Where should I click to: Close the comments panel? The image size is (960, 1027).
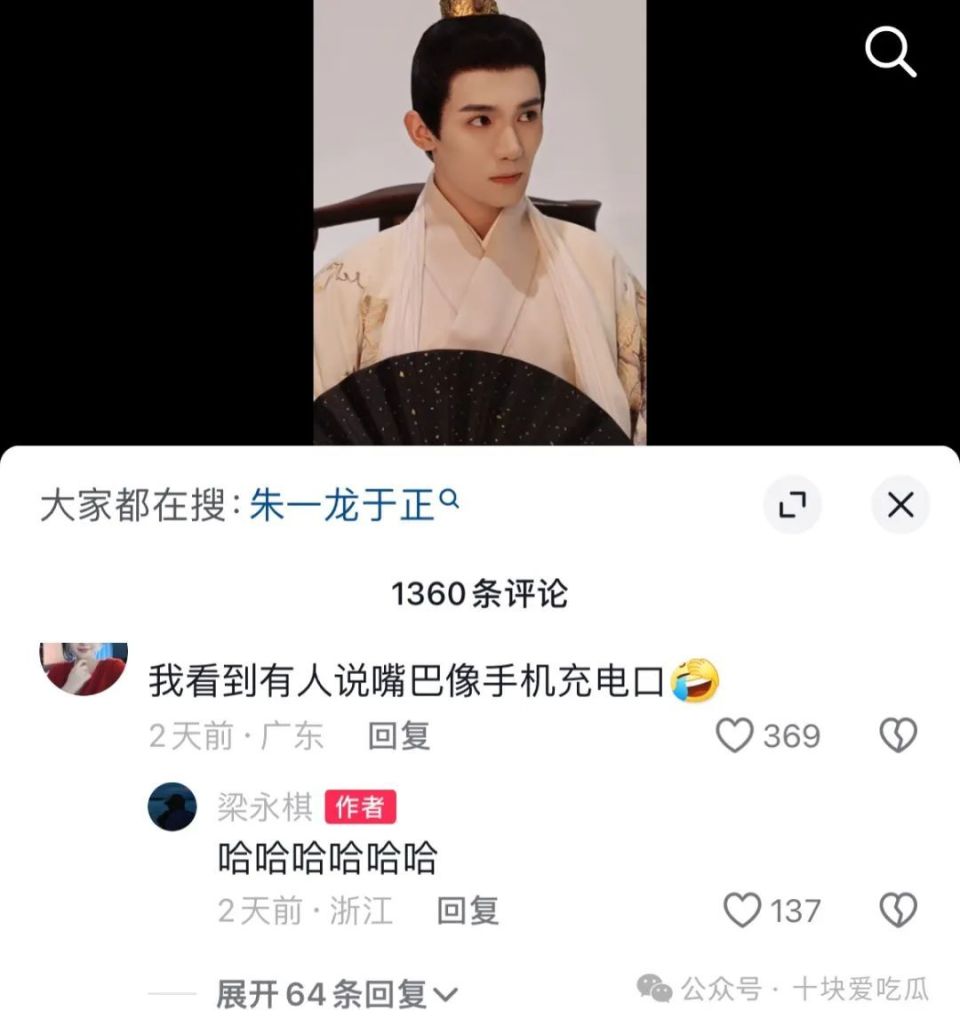click(900, 505)
